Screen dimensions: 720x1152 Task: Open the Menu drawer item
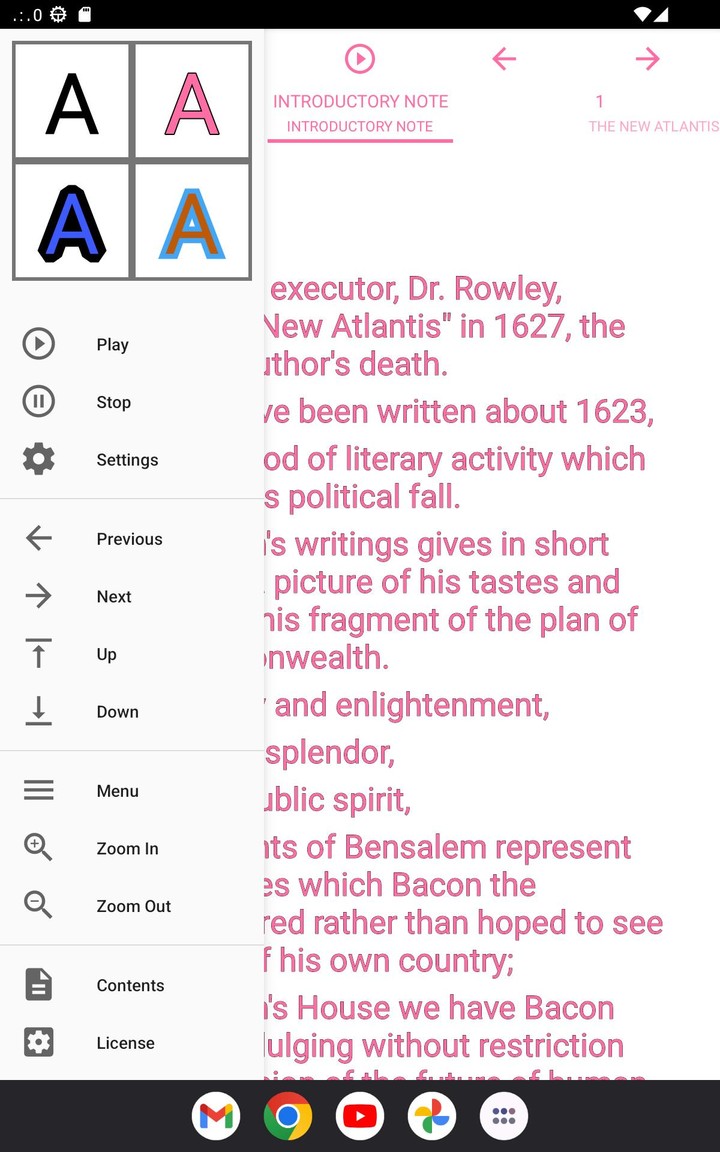coord(117,791)
